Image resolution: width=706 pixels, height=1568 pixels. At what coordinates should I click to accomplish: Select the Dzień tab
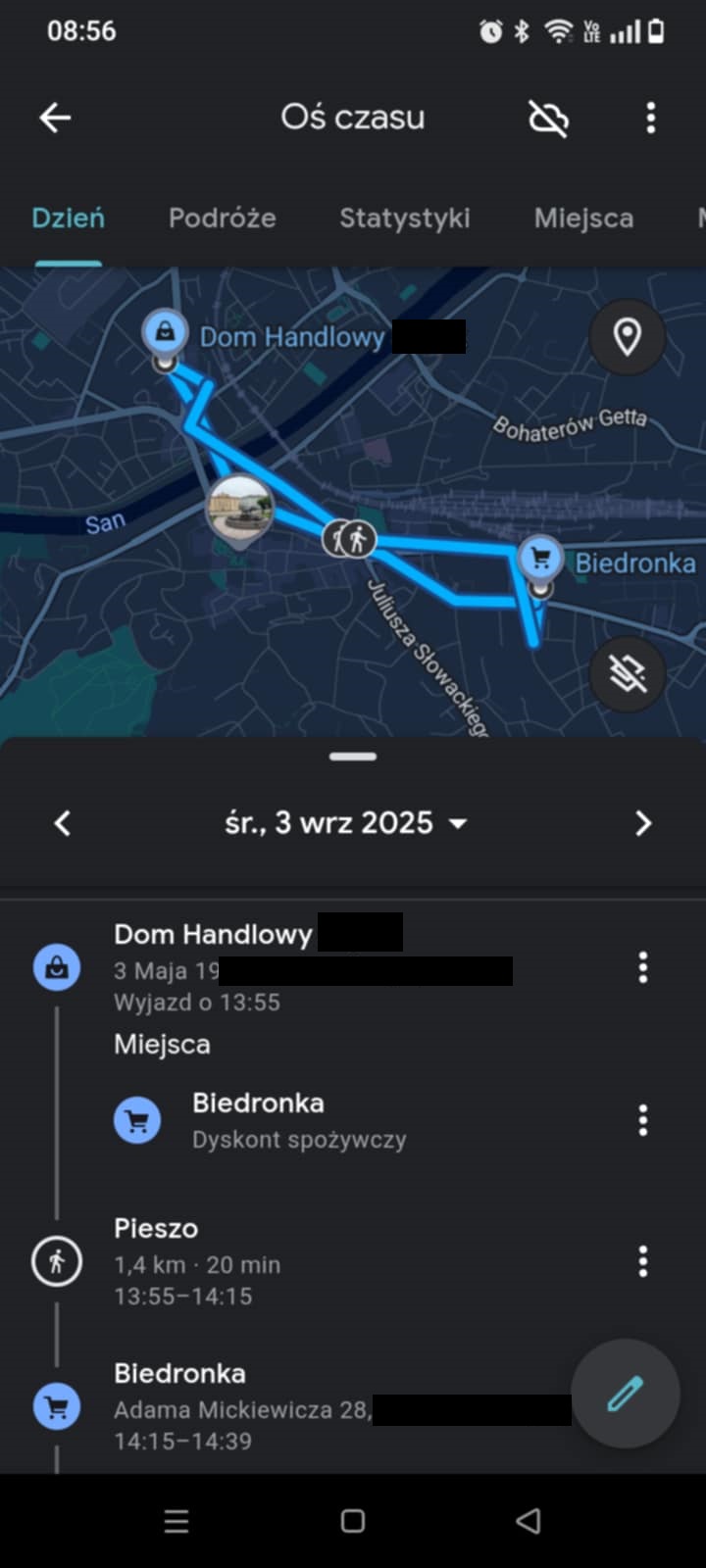tap(68, 218)
